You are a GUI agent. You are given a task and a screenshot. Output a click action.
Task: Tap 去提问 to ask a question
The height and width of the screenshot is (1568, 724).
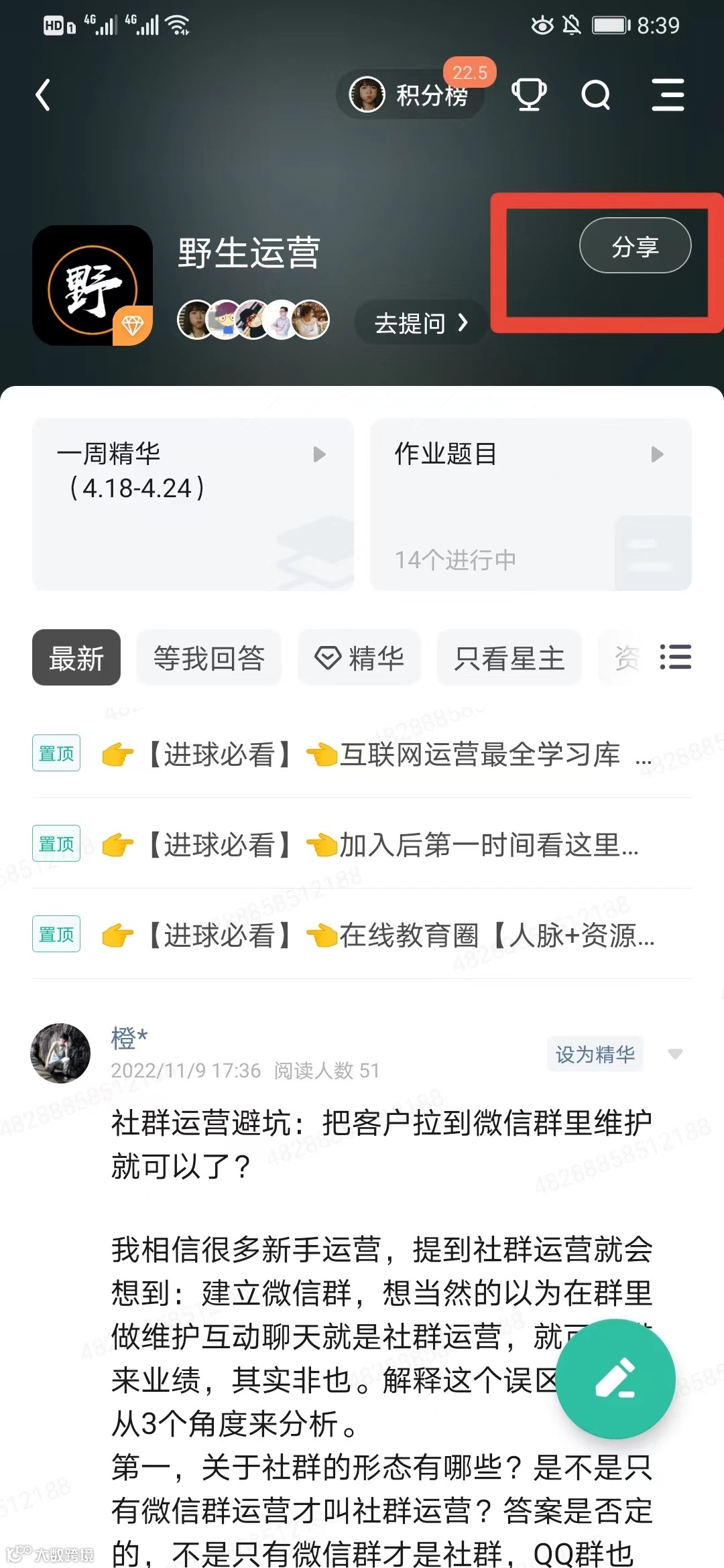click(x=420, y=323)
